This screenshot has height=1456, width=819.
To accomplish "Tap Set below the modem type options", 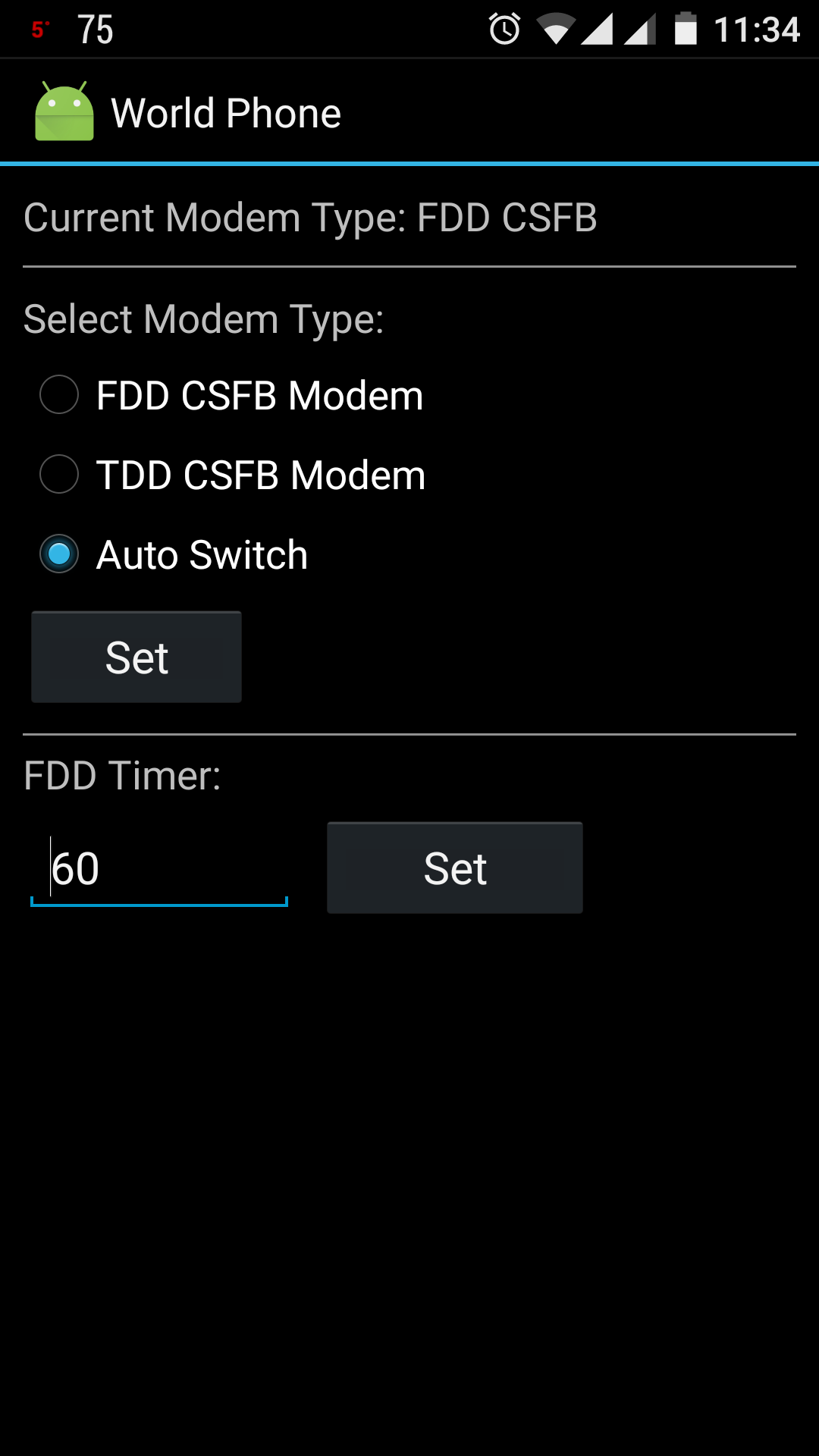I will pos(136,657).
